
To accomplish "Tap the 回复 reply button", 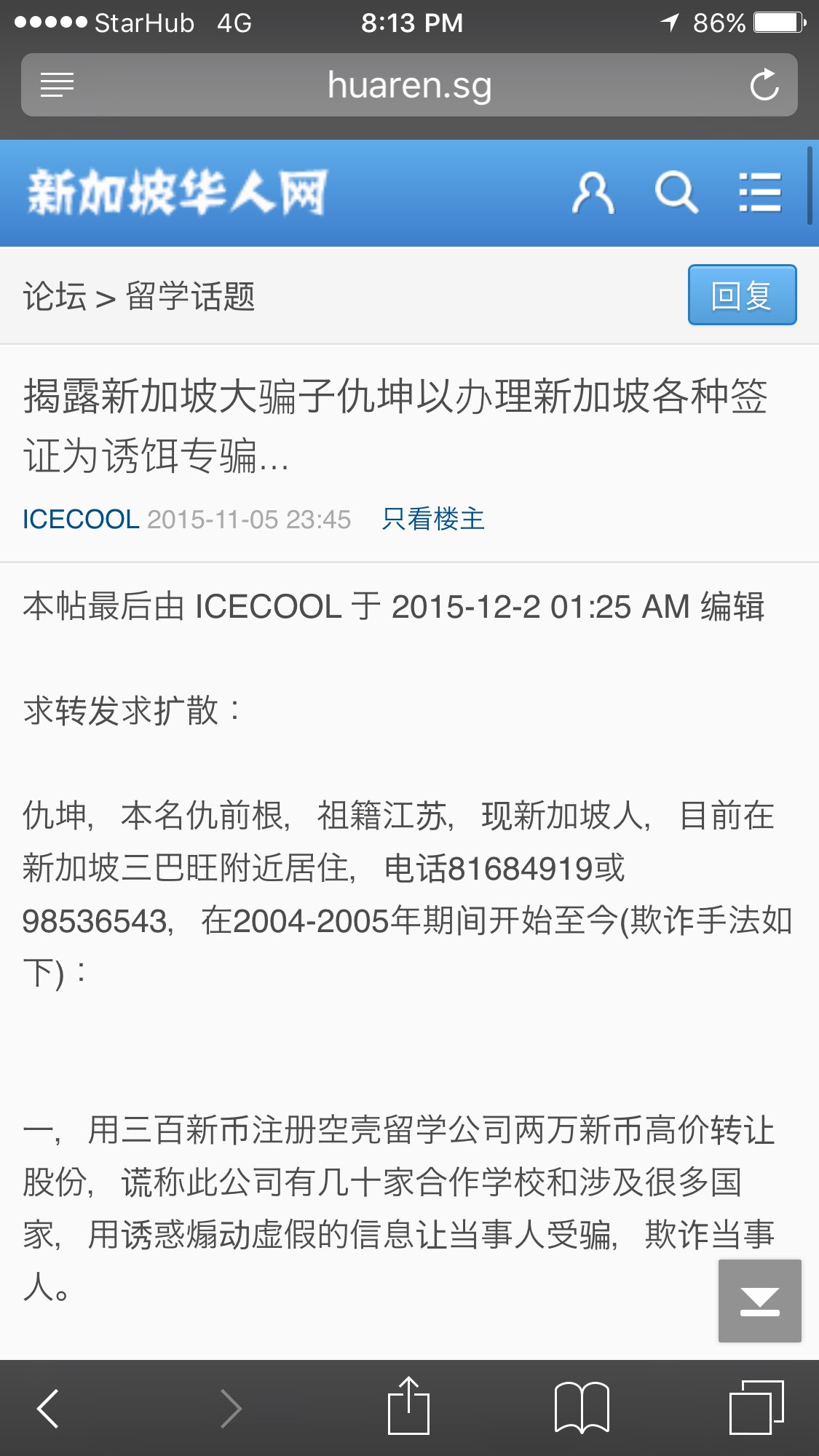I will 742,295.
